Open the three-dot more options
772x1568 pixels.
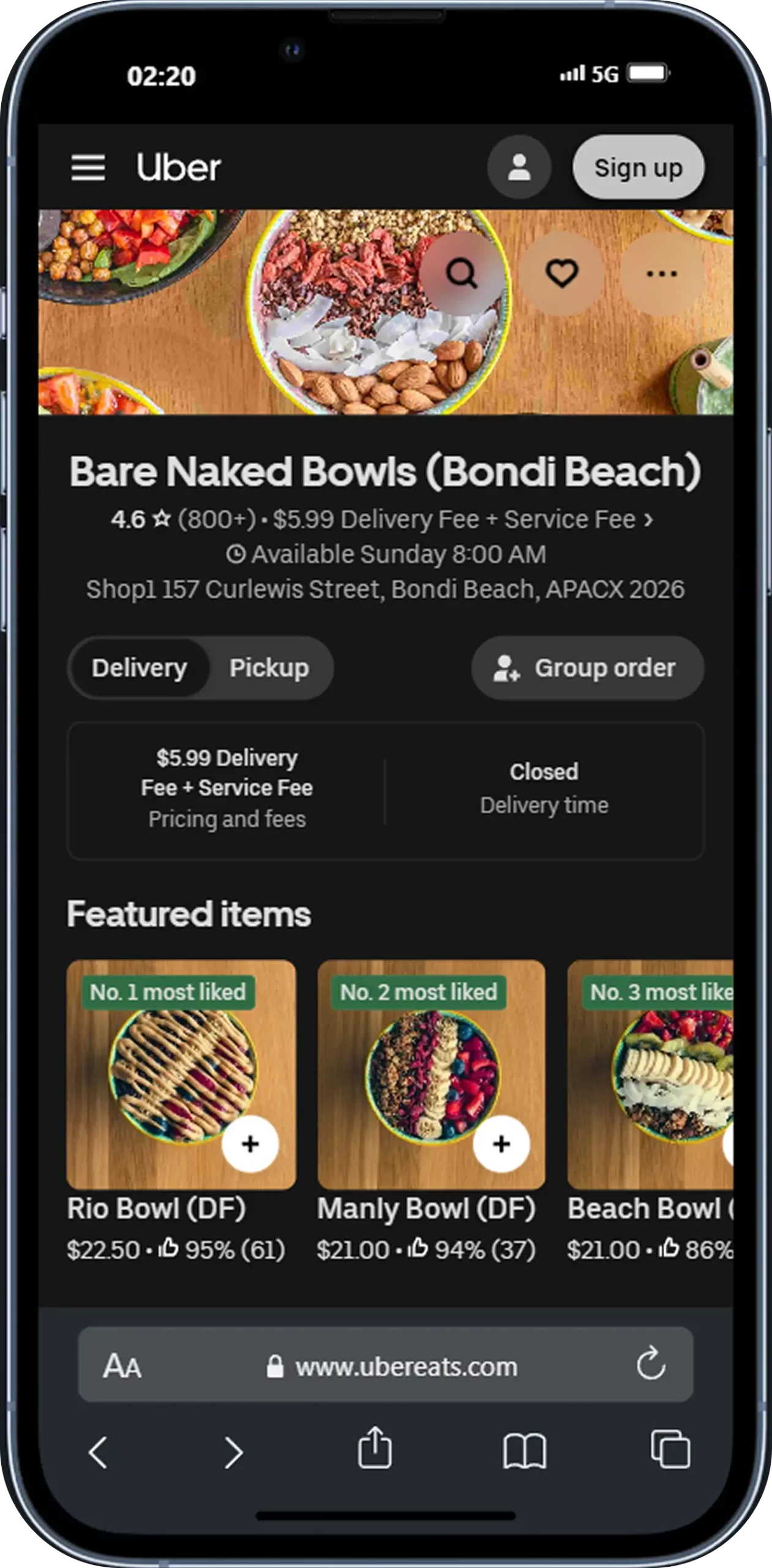(662, 273)
